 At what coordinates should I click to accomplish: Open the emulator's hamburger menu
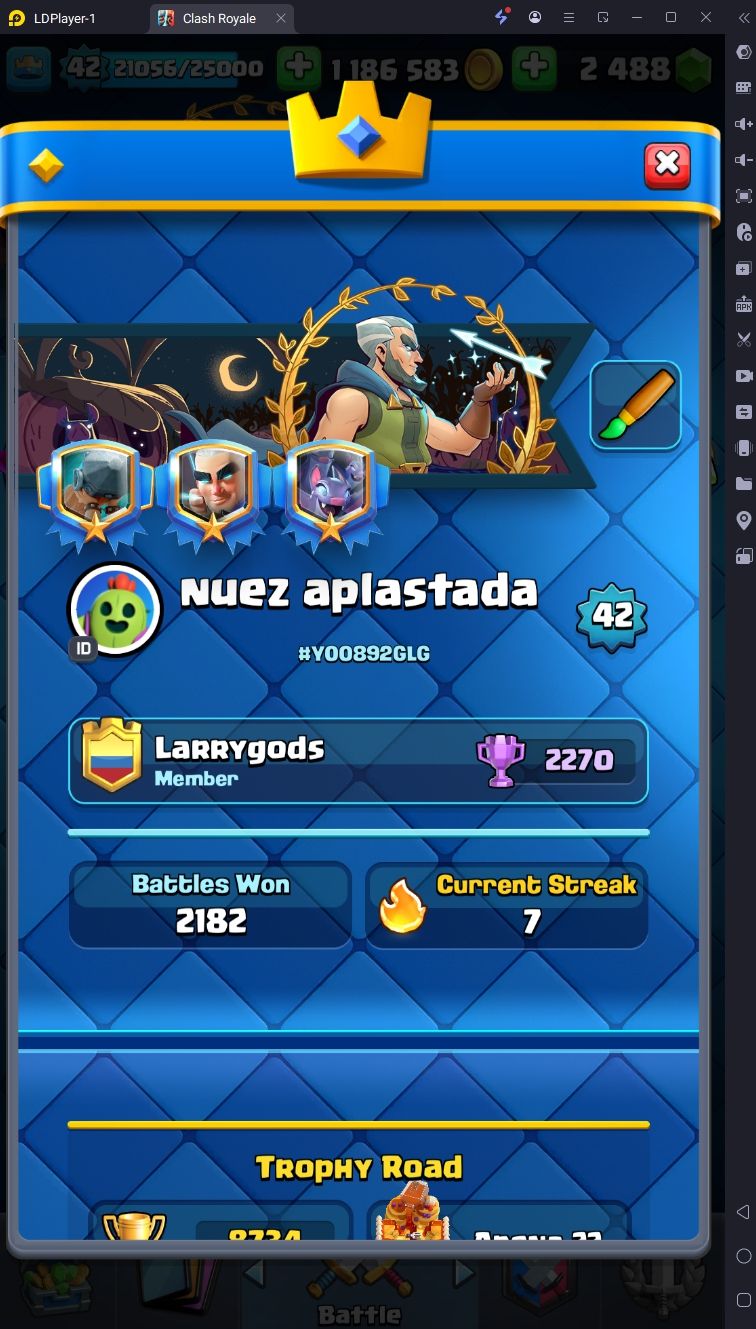(x=569, y=17)
